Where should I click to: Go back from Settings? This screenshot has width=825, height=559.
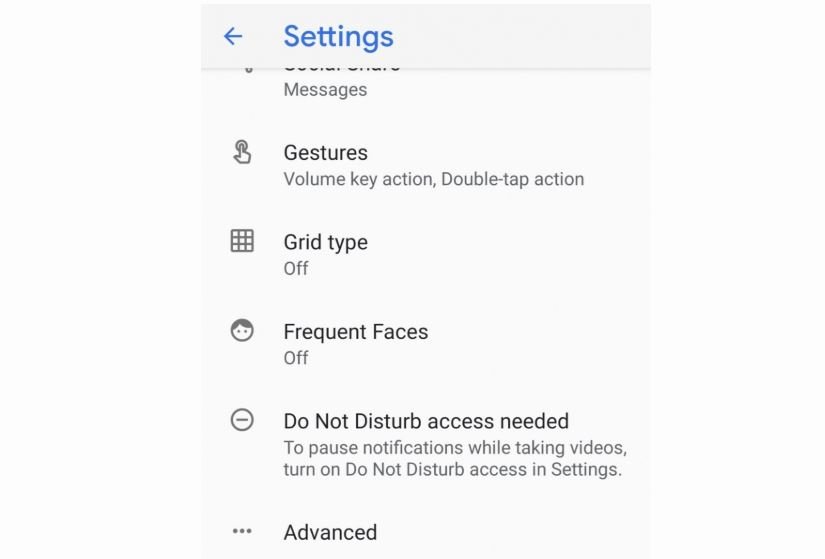[233, 37]
